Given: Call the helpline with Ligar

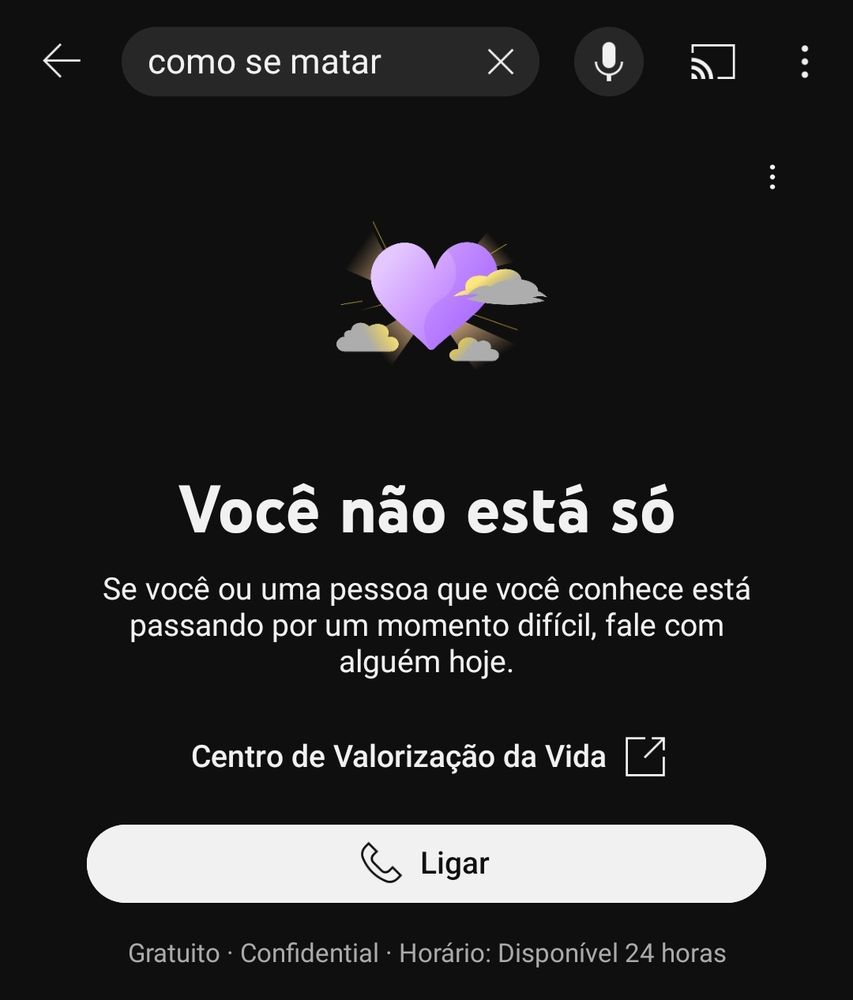Looking at the screenshot, I should [x=426, y=863].
